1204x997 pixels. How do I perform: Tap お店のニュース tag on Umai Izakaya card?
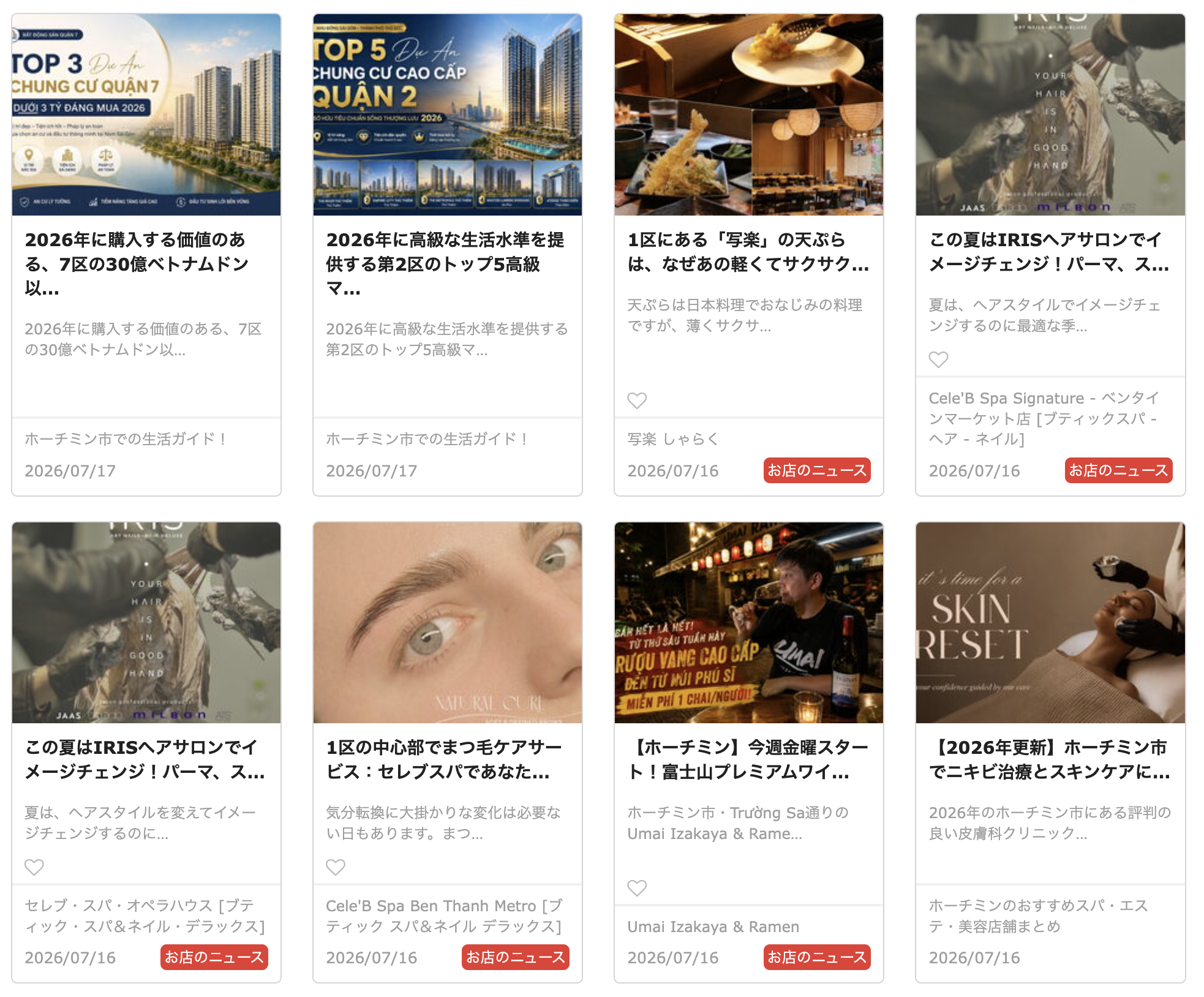(x=817, y=957)
